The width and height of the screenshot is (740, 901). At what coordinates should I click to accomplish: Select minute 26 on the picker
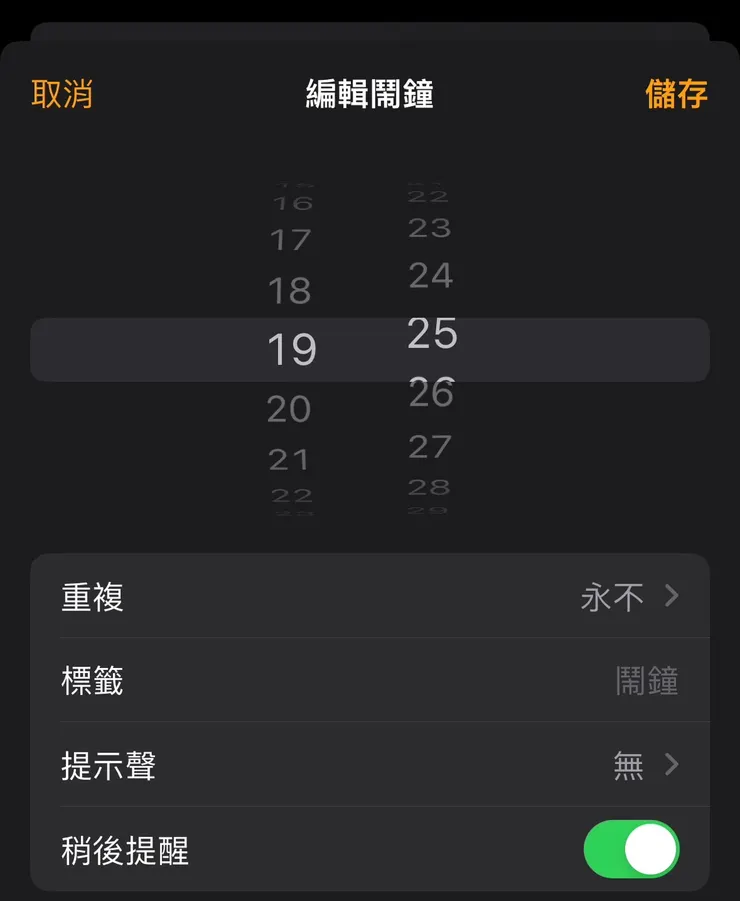click(430, 393)
